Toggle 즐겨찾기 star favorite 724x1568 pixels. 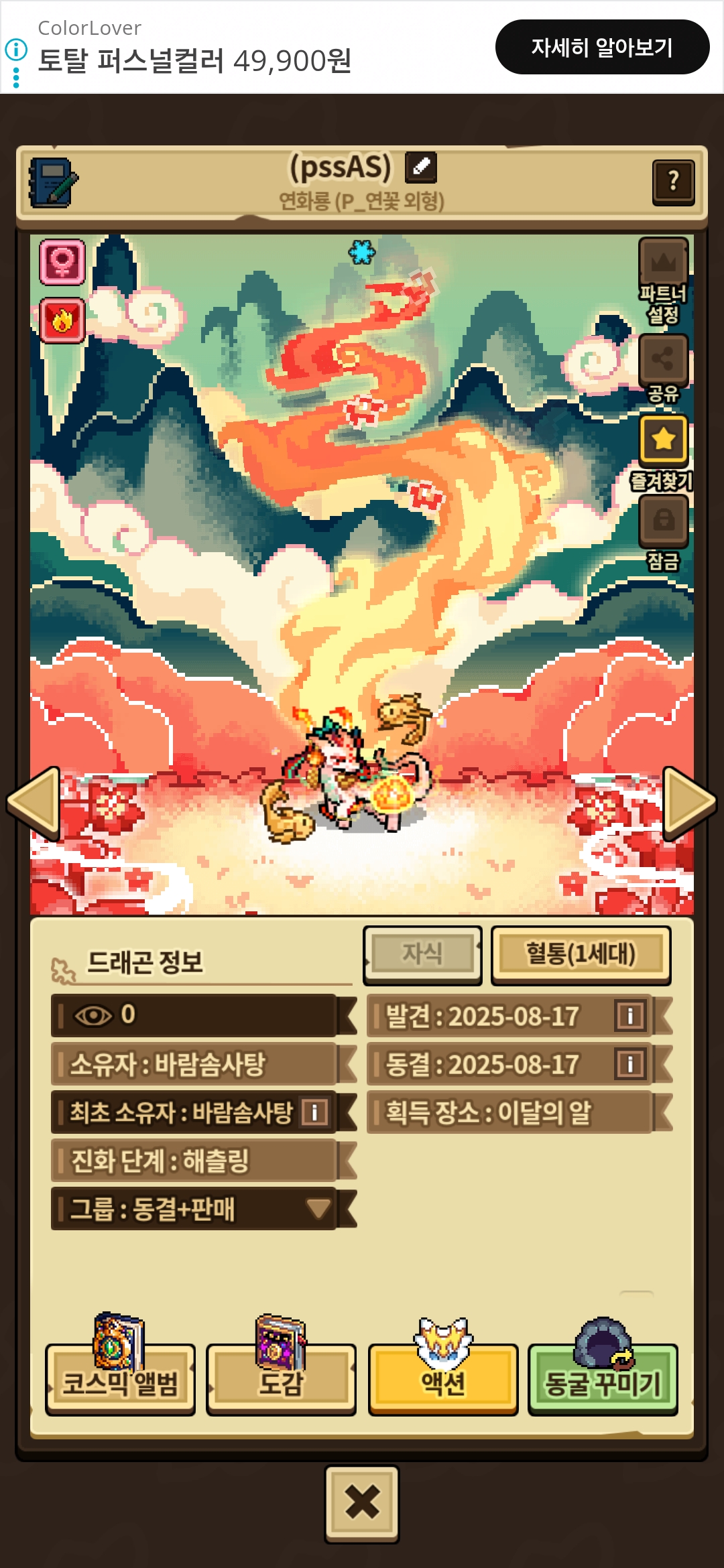[x=663, y=440]
